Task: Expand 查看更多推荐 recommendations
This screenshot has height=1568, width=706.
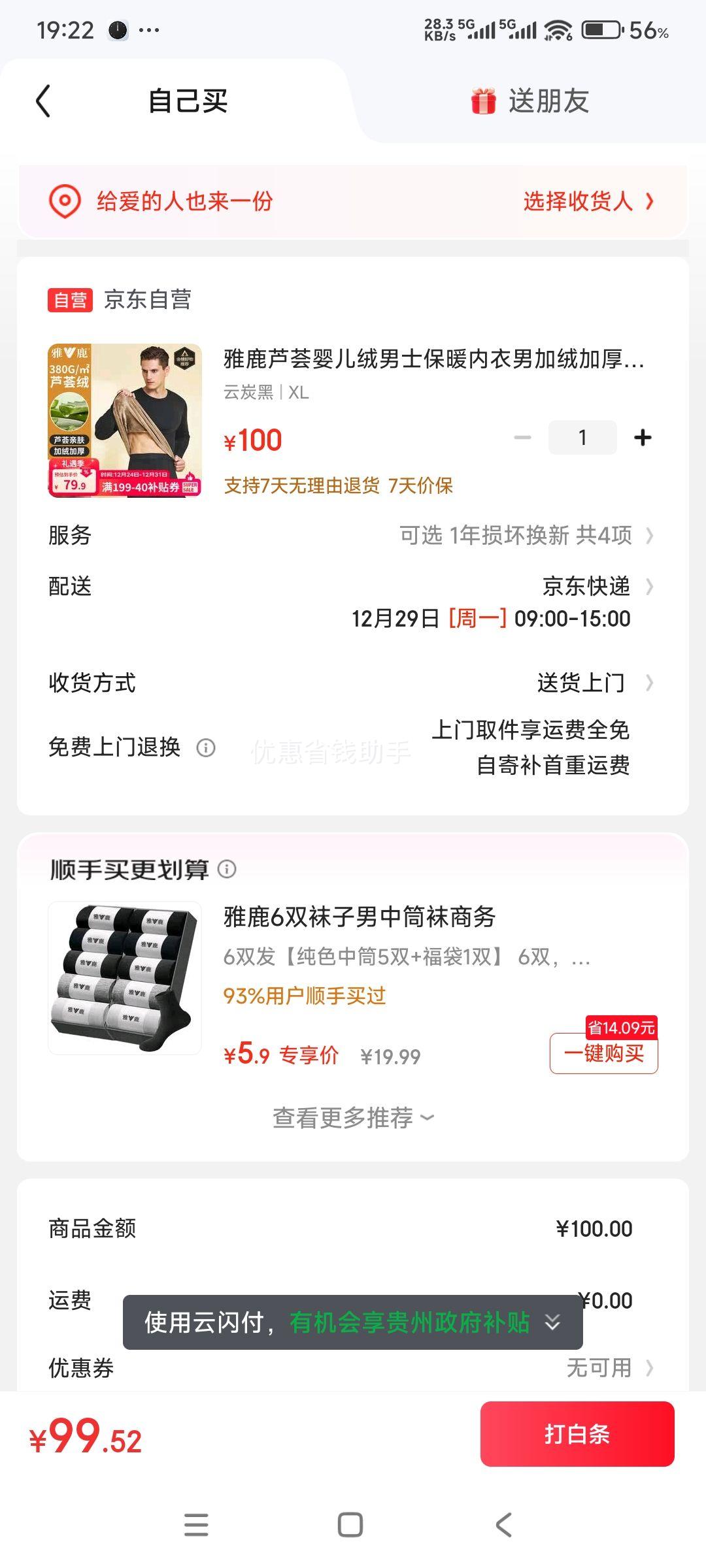Action: (352, 1119)
